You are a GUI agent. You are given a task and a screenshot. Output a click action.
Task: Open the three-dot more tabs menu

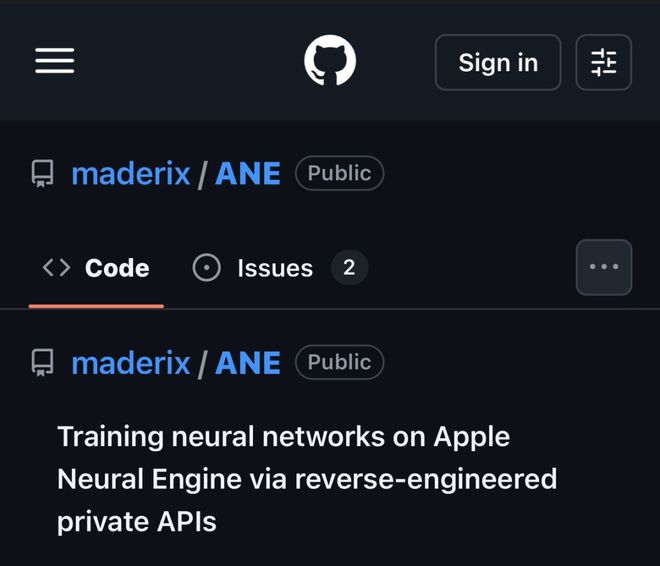tap(604, 268)
